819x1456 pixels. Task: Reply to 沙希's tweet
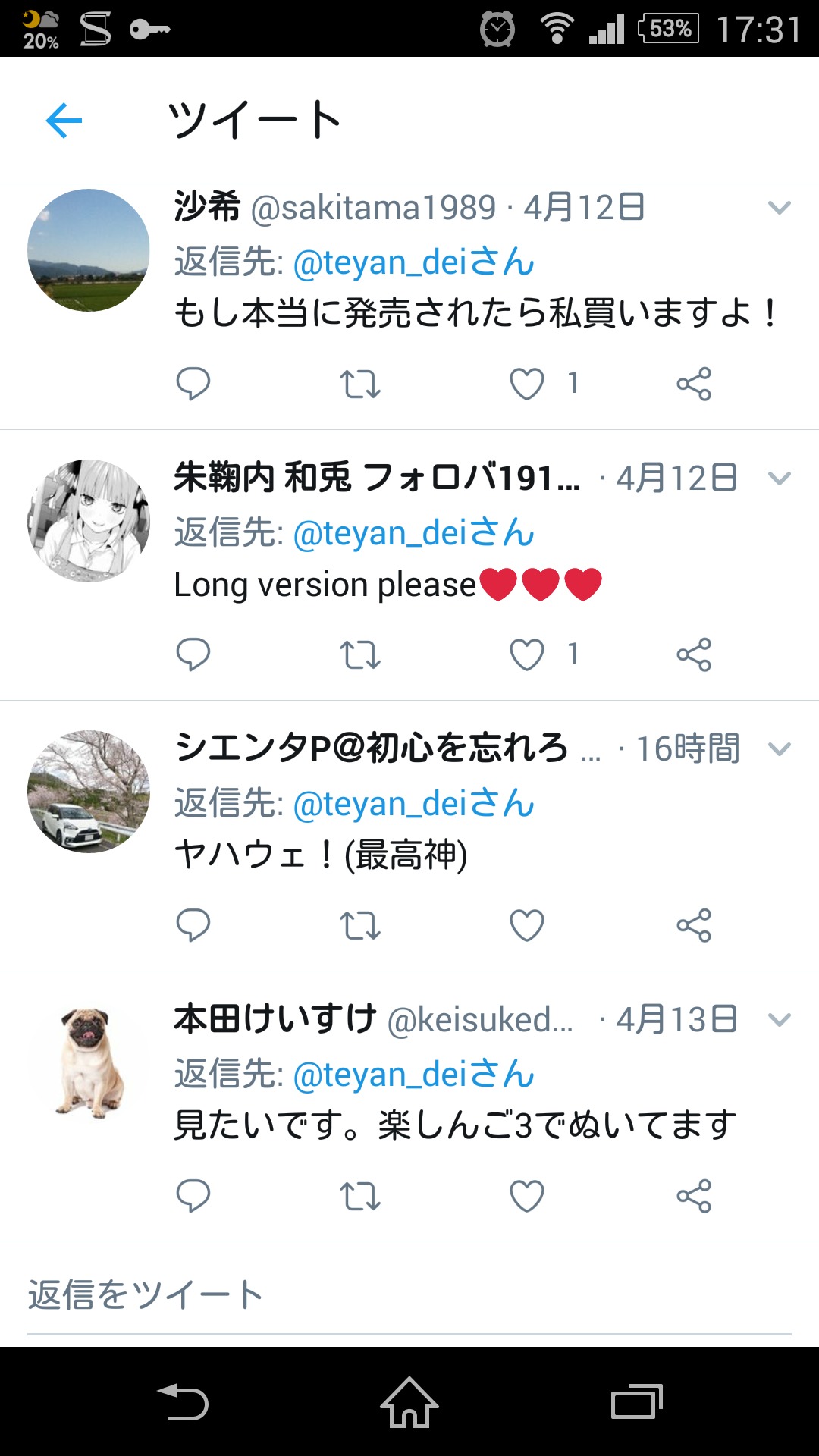(x=193, y=384)
